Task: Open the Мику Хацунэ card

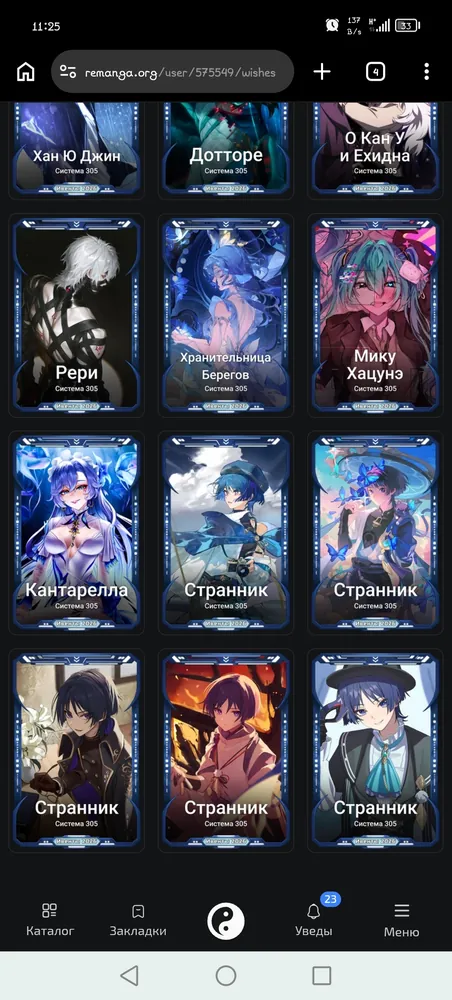Action: click(x=375, y=315)
